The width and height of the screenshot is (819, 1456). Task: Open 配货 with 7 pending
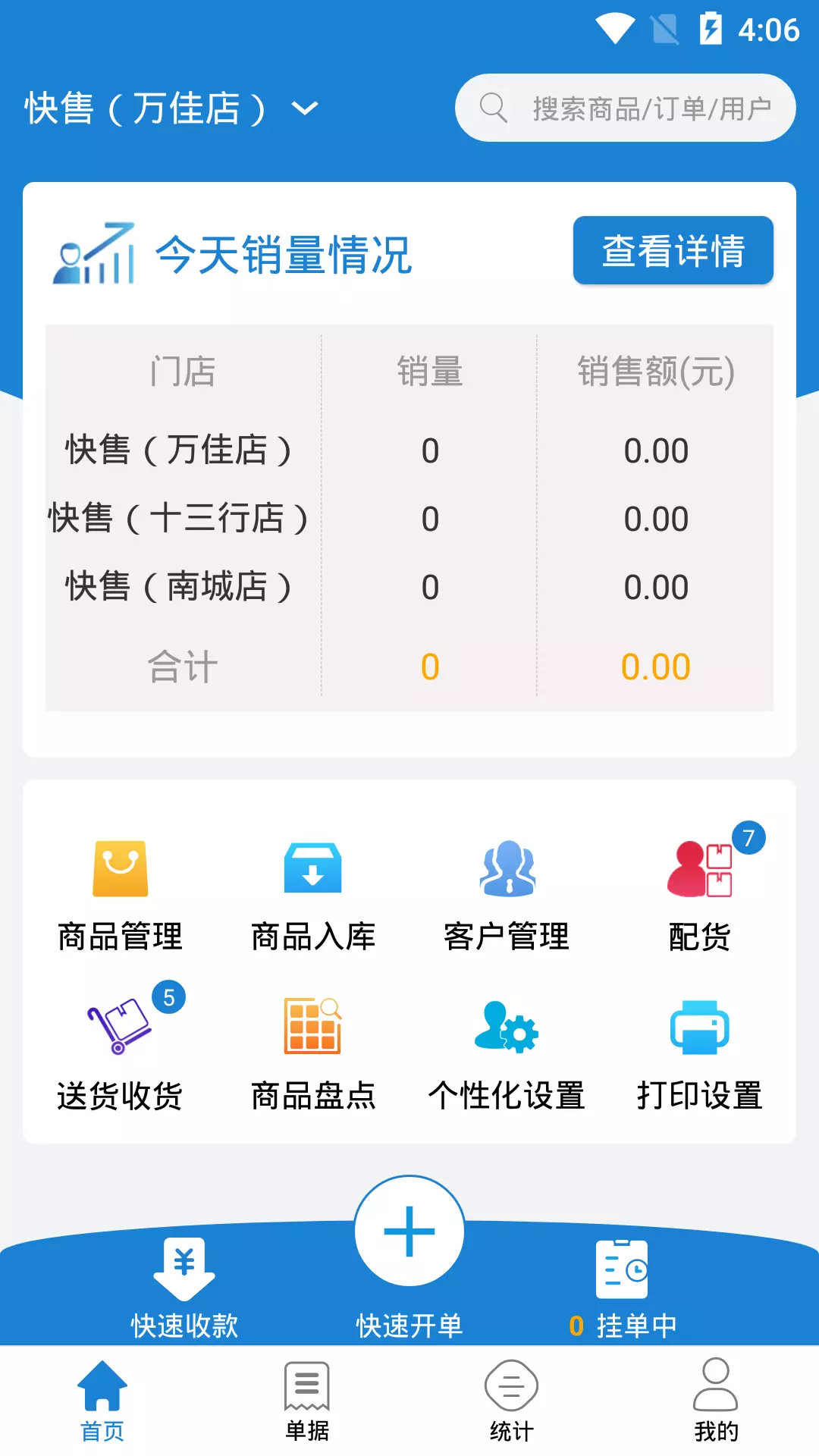tap(700, 896)
